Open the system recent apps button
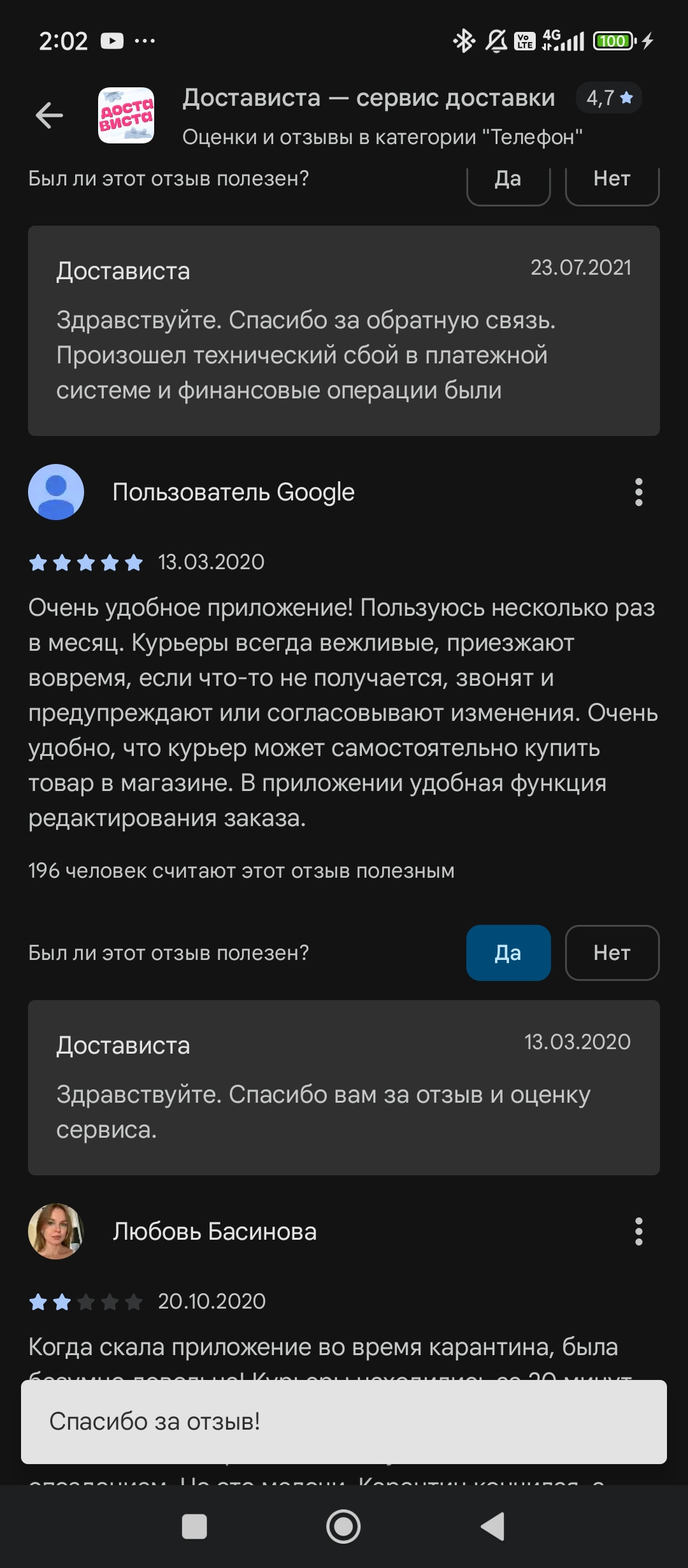The width and height of the screenshot is (688, 1568). tap(194, 1527)
